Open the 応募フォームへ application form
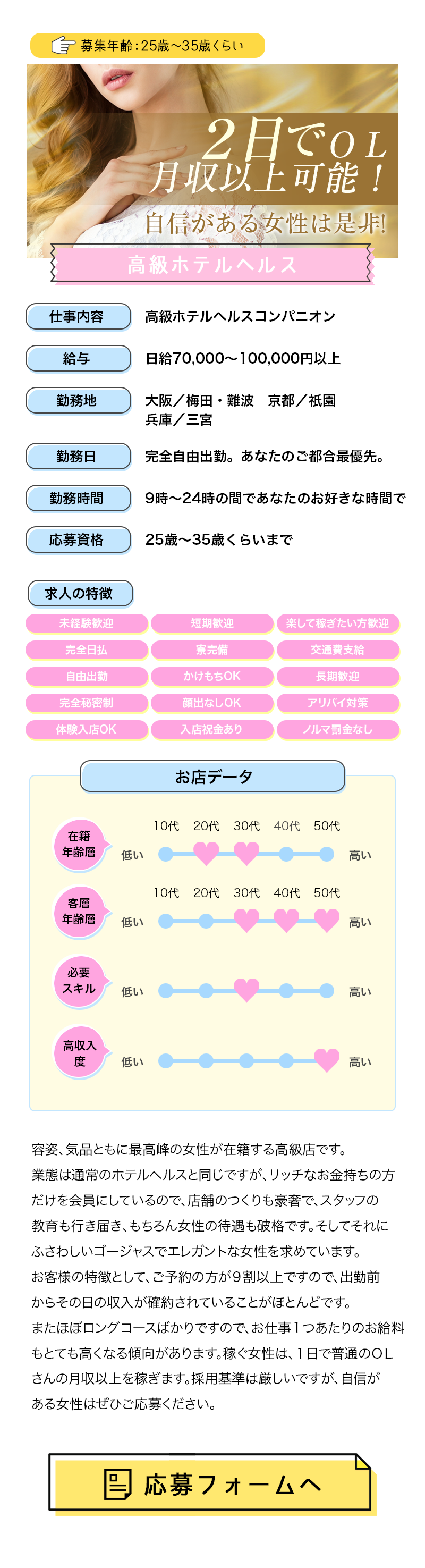This screenshot has width=425, height=1568. coord(210,1483)
